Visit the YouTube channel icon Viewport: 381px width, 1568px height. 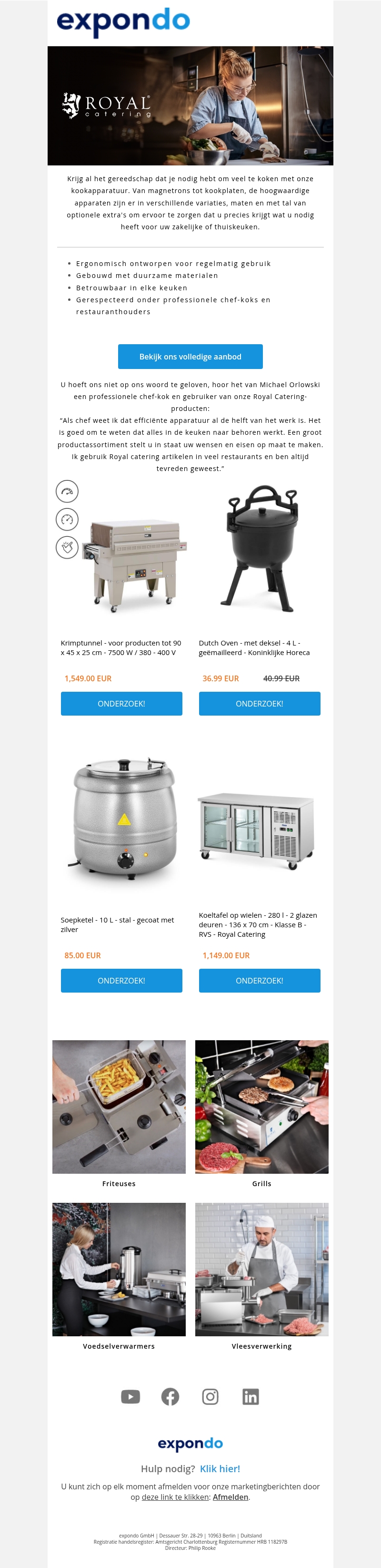click(x=130, y=1396)
